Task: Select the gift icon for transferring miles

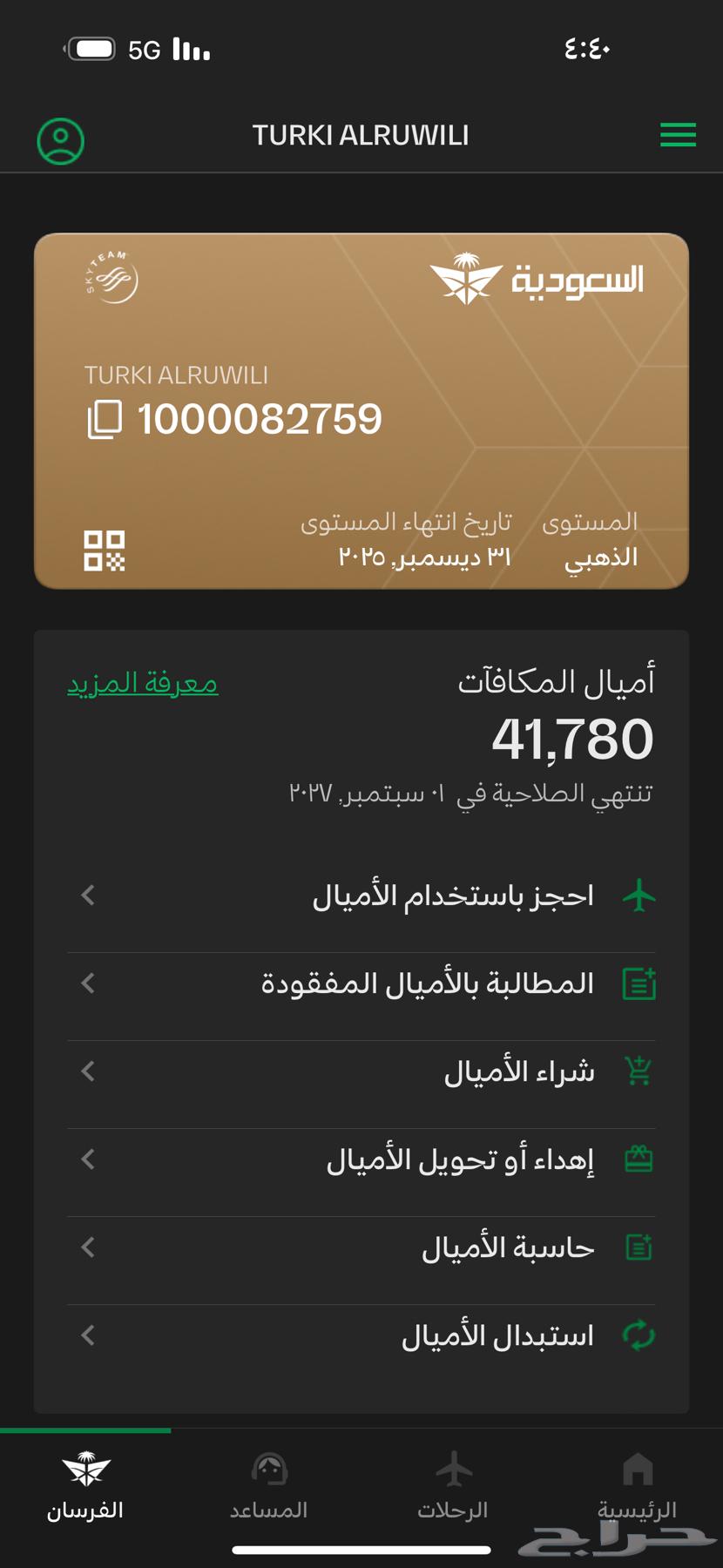Action: point(639,1159)
